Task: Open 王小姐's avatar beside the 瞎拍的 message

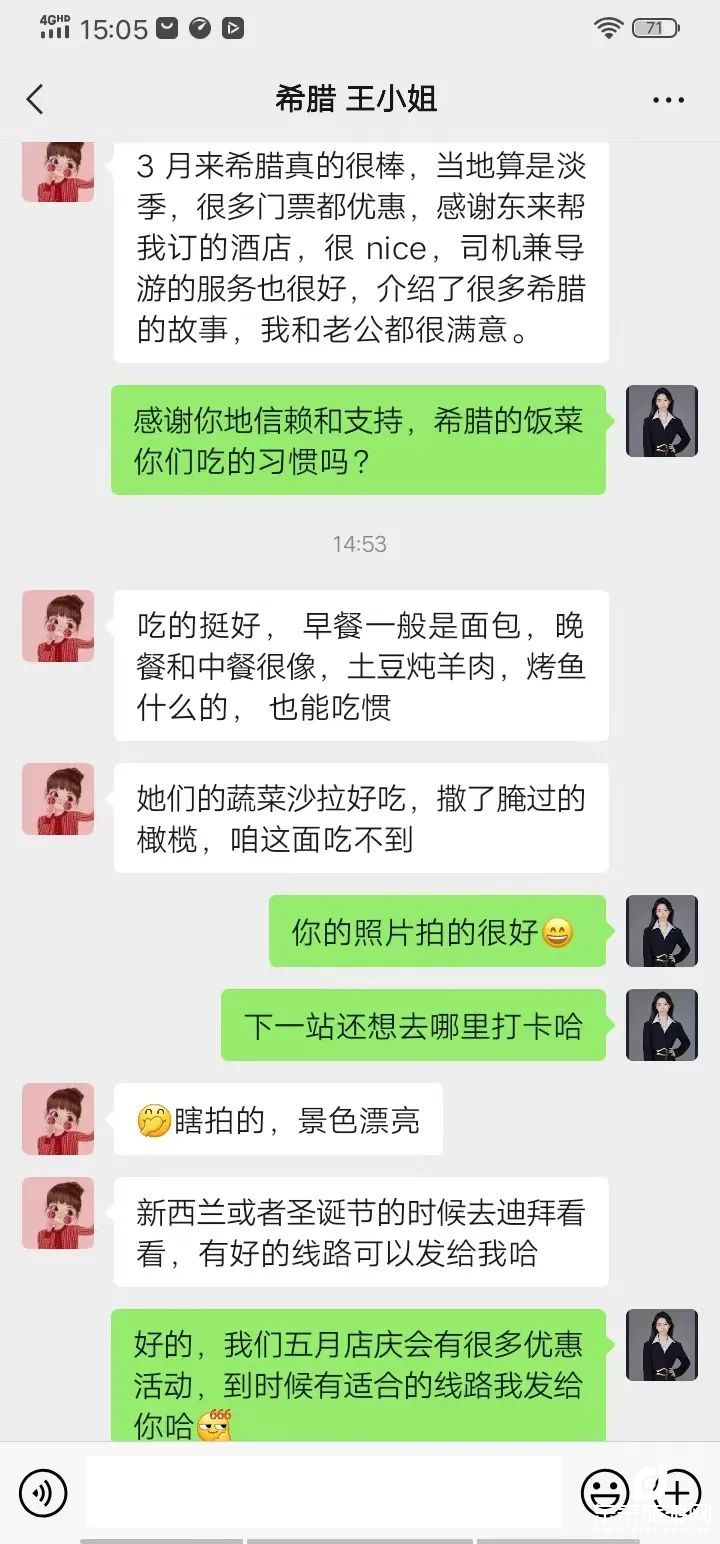Action: [x=58, y=1119]
